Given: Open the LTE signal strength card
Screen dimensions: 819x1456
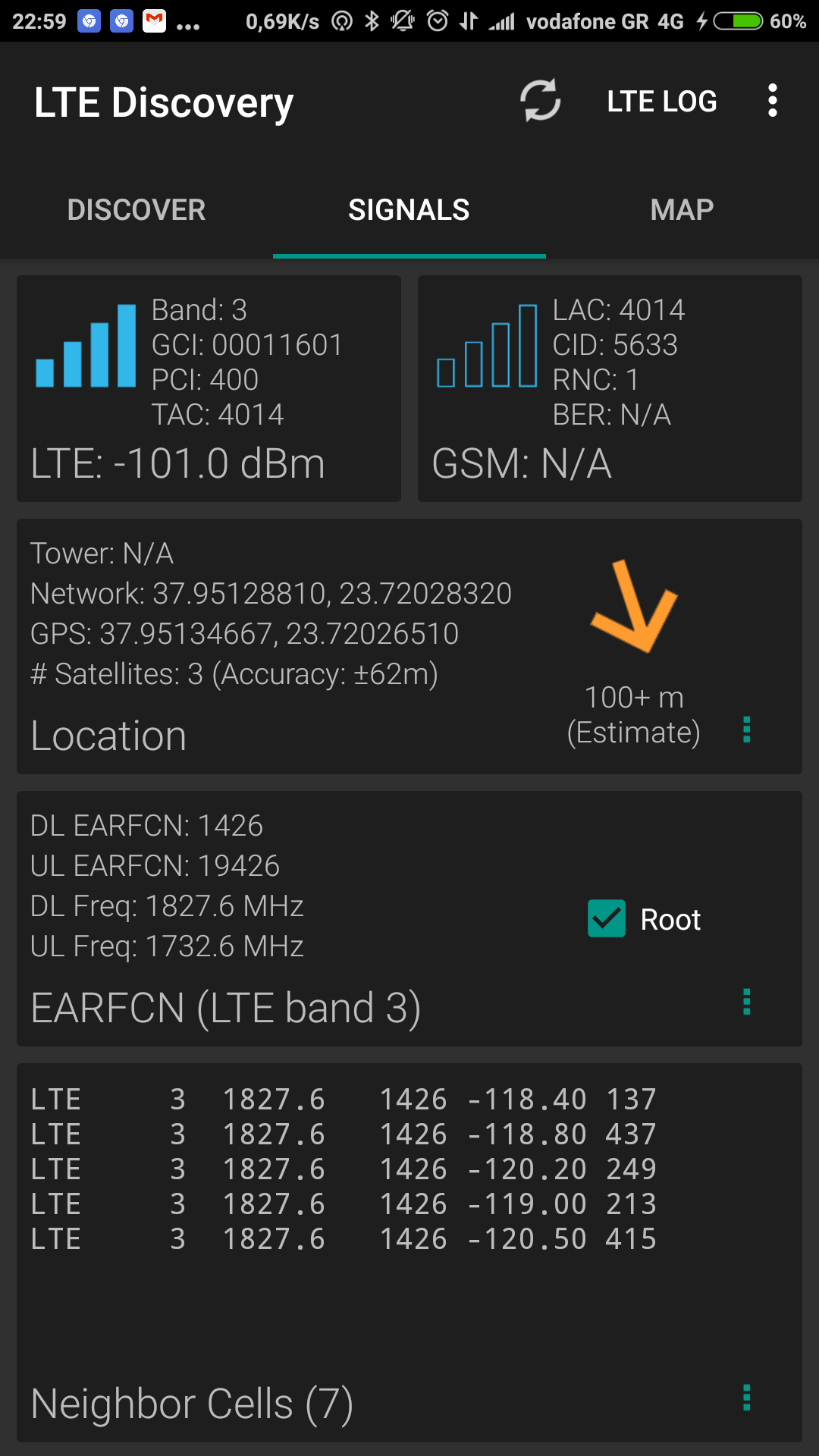Looking at the screenshot, I should tap(209, 388).
